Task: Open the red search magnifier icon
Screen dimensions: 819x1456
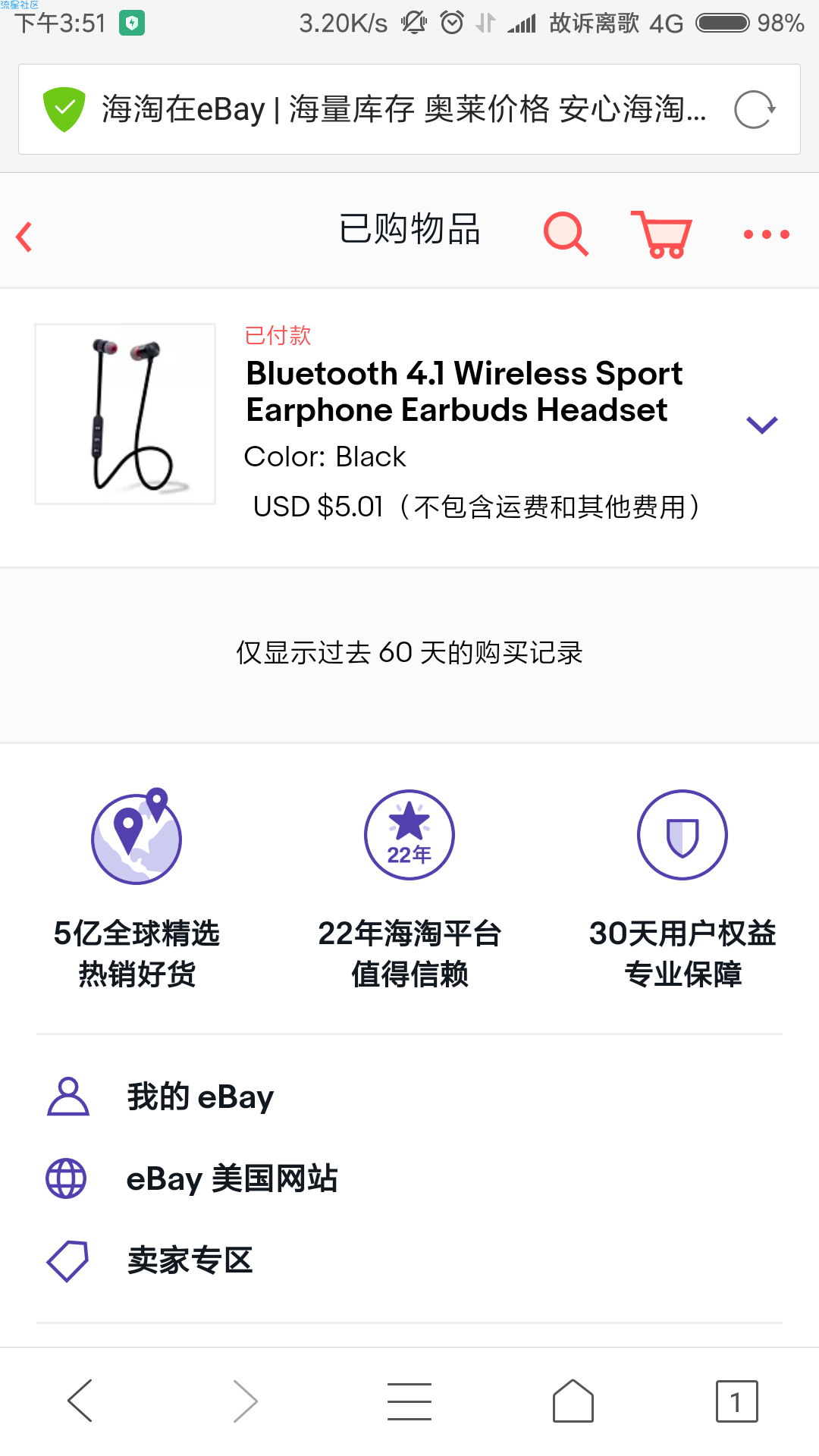Action: point(566,234)
